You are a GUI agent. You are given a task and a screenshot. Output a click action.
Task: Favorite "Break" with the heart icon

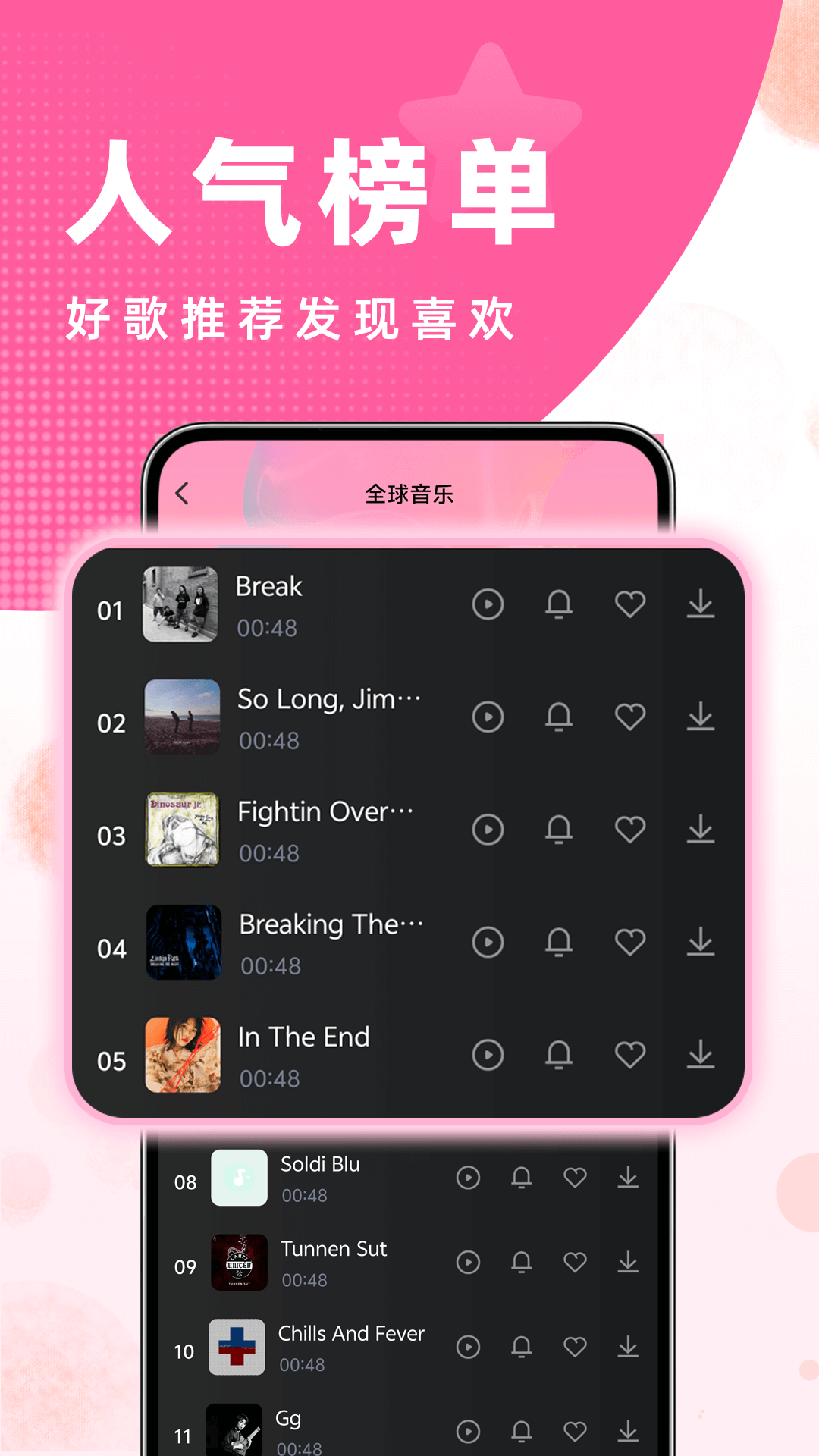coord(629,604)
